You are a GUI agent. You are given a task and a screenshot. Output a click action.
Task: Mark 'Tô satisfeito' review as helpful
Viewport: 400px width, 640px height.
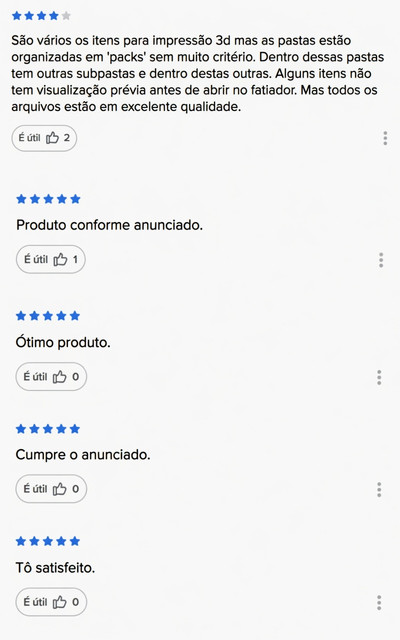click(51, 602)
